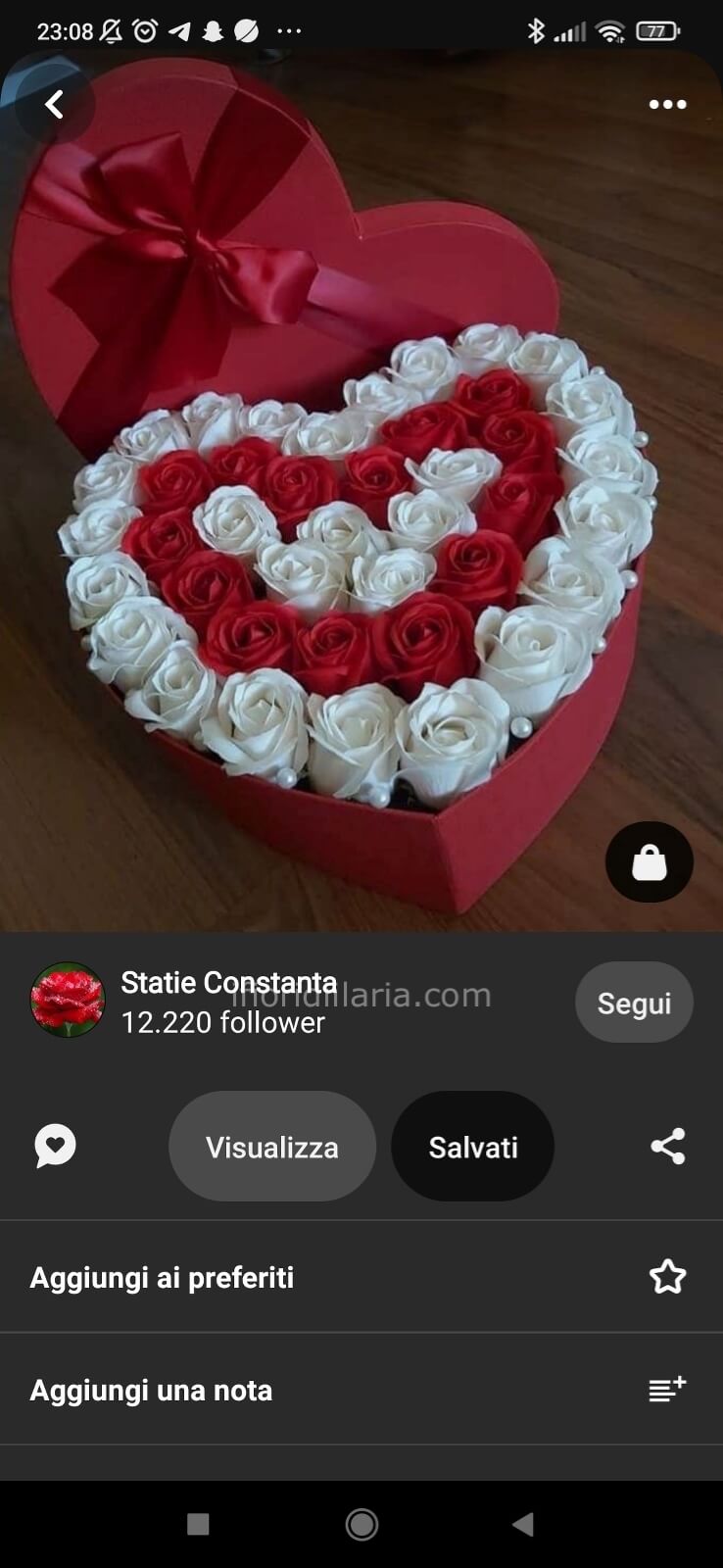Select Aggiungi ai preferiti
This screenshot has width=723, height=1568.
(x=361, y=1277)
